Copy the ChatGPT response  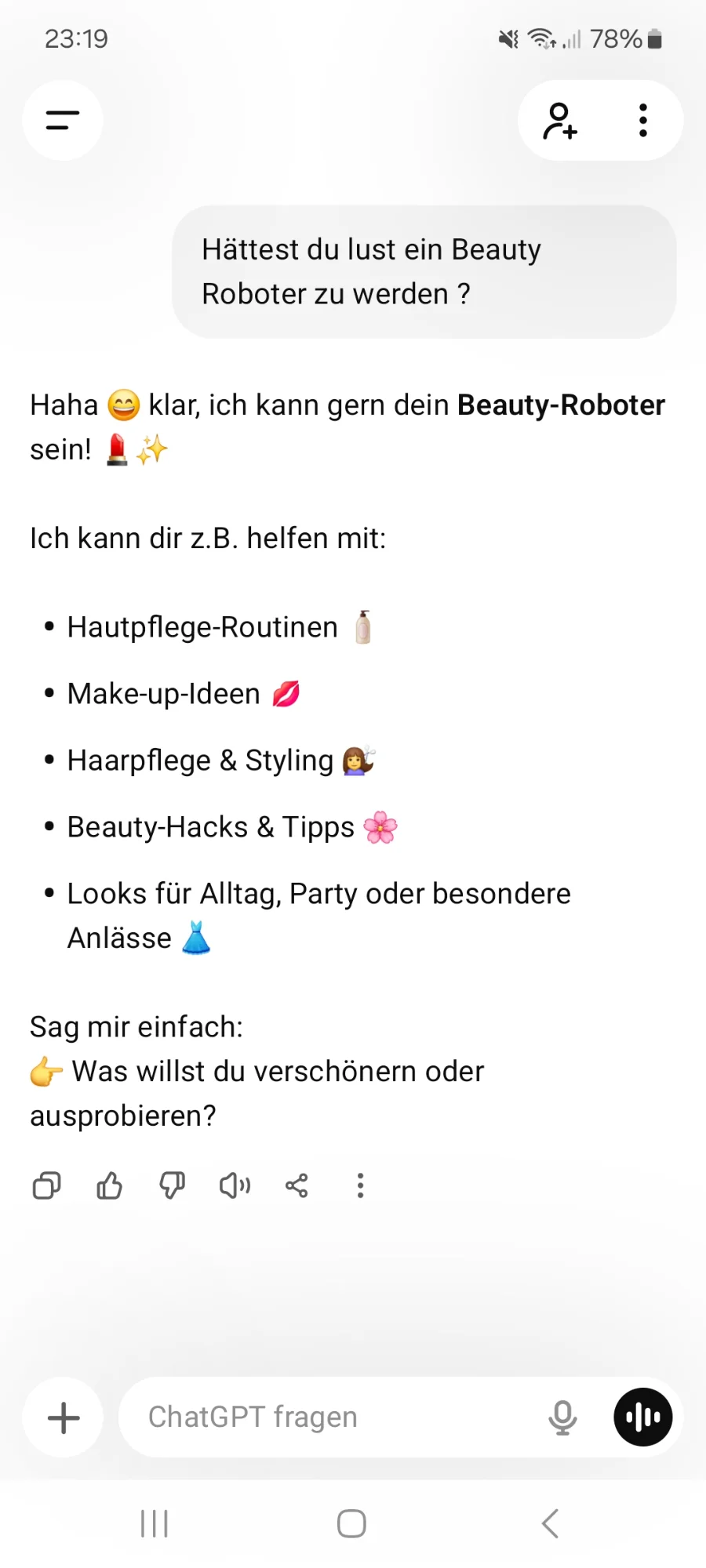point(46,1185)
